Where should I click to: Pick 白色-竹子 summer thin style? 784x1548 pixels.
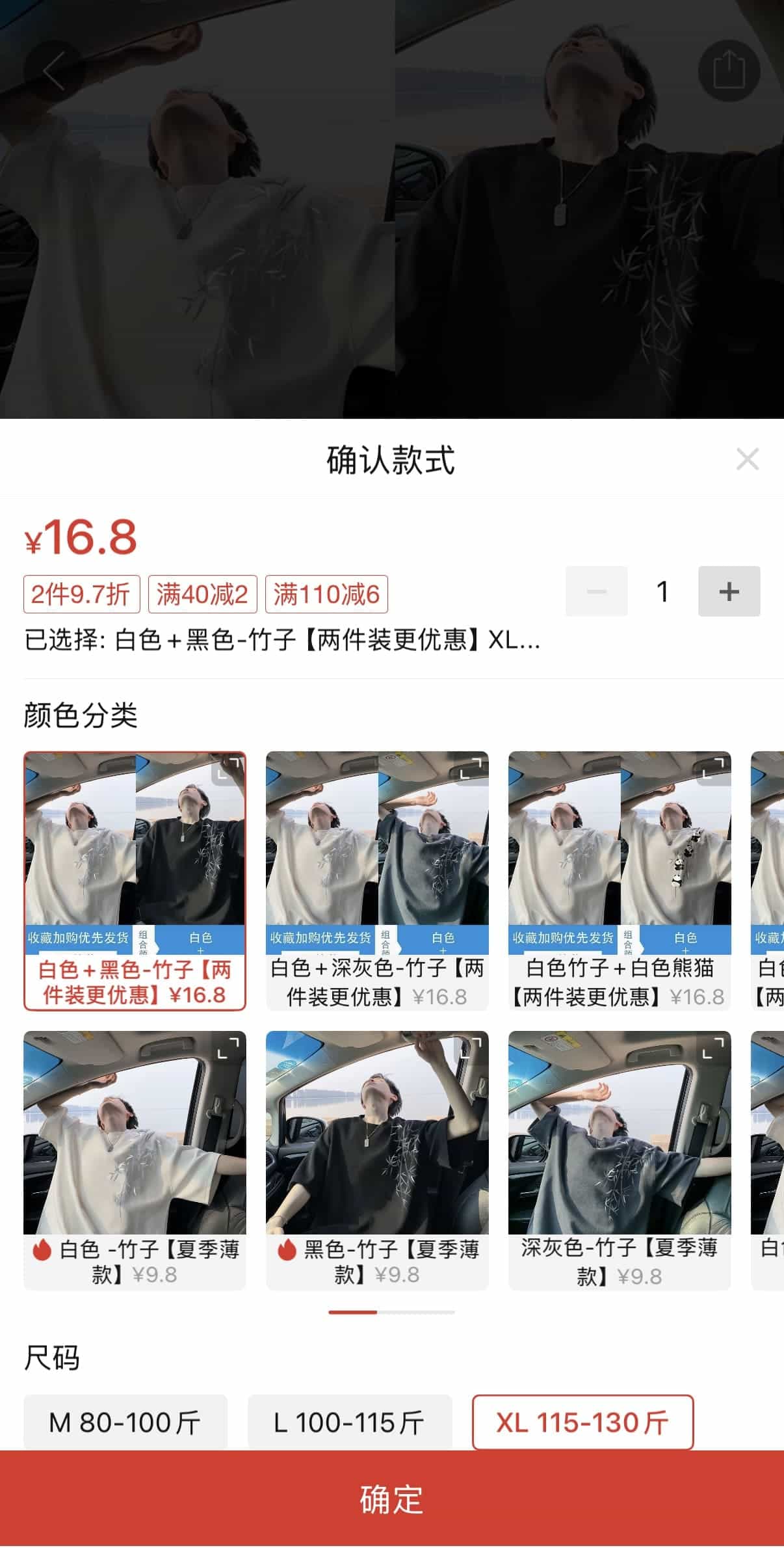pos(135,1159)
